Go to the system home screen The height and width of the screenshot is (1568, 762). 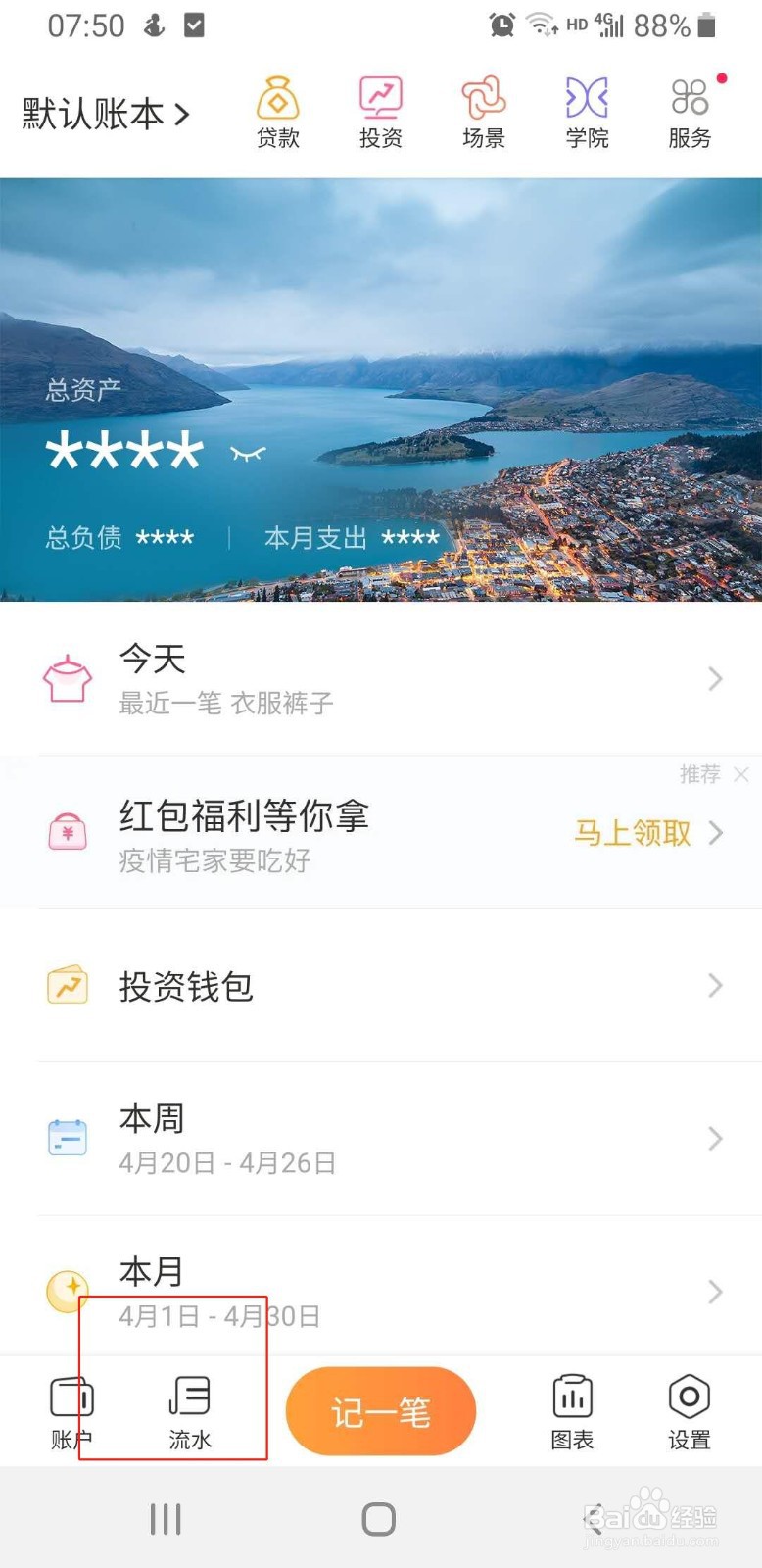click(379, 1519)
